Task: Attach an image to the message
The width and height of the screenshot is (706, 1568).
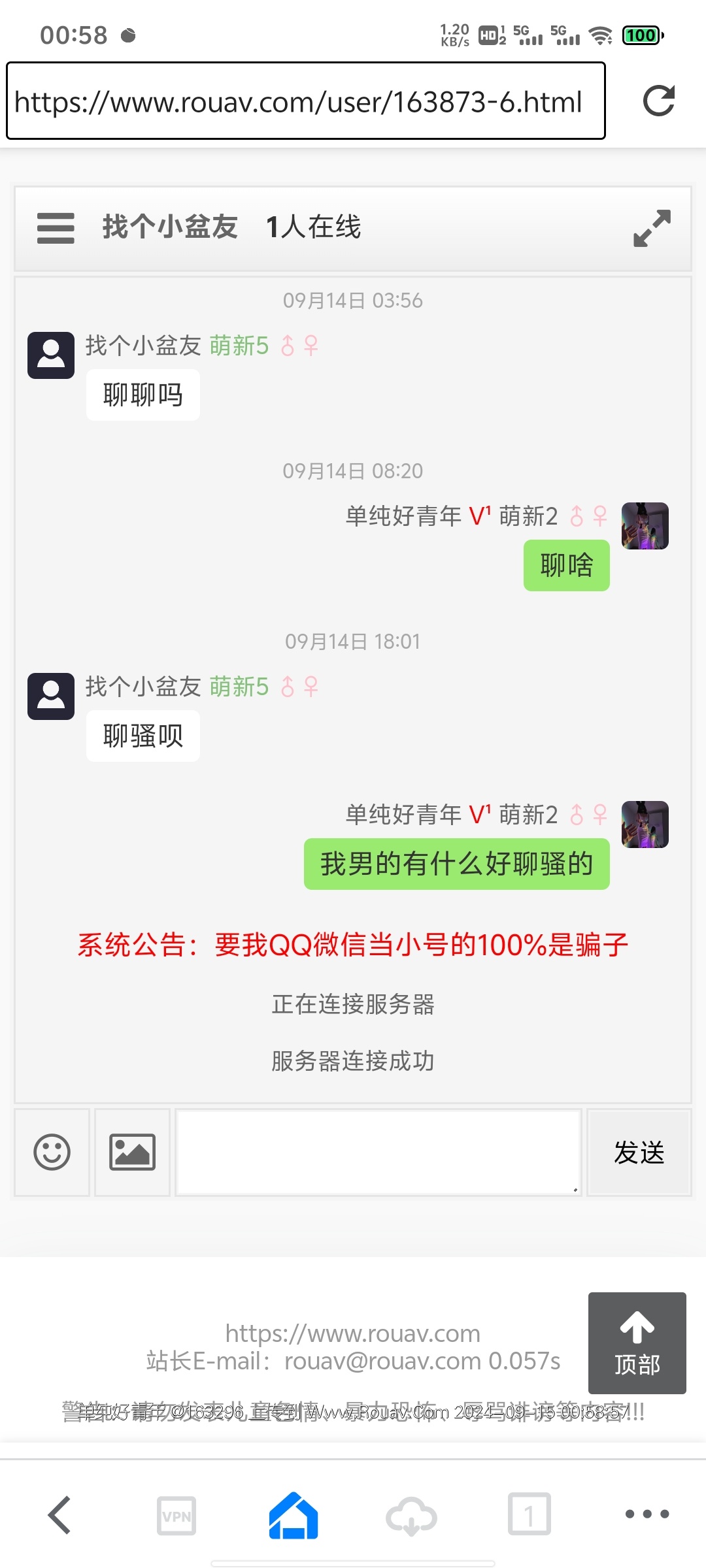Action: pyautogui.click(x=132, y=1152)
